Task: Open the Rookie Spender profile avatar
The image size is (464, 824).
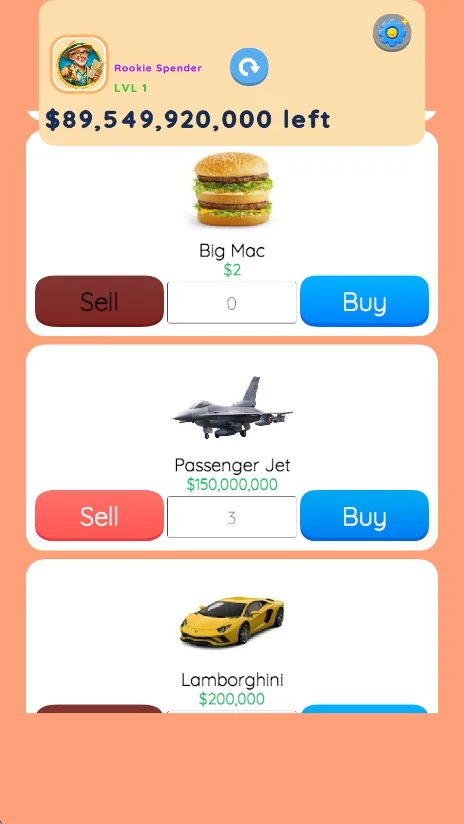Action: 79,64
